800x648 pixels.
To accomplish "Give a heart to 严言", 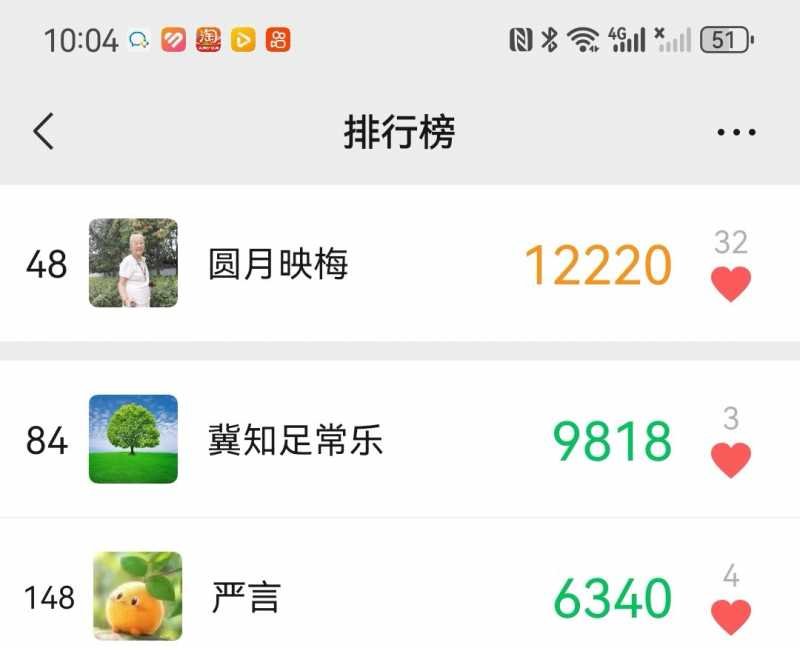I will click(x=731, y=617).
